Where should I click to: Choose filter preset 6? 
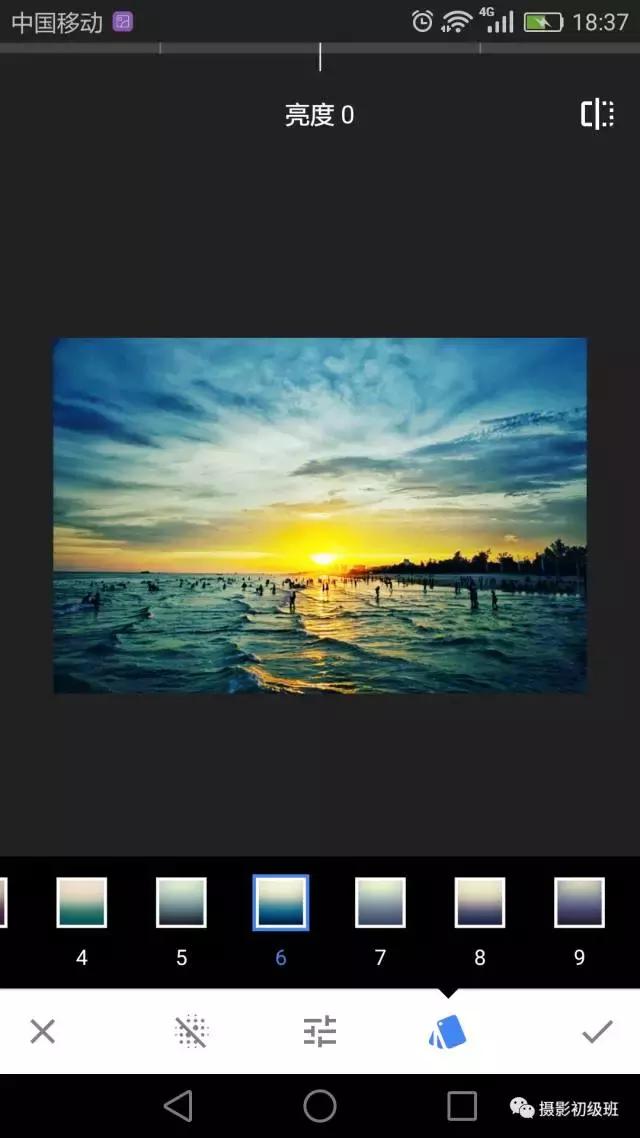tap(280, 903)
